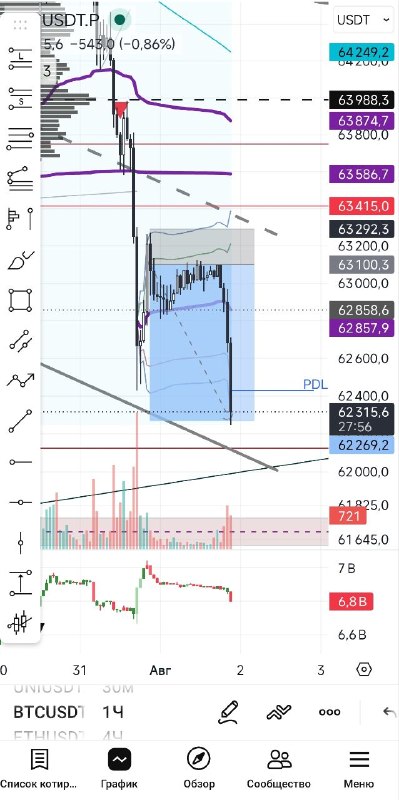Select the short position tool
Viewport: 399px width, 800px height.
[20, 99]
